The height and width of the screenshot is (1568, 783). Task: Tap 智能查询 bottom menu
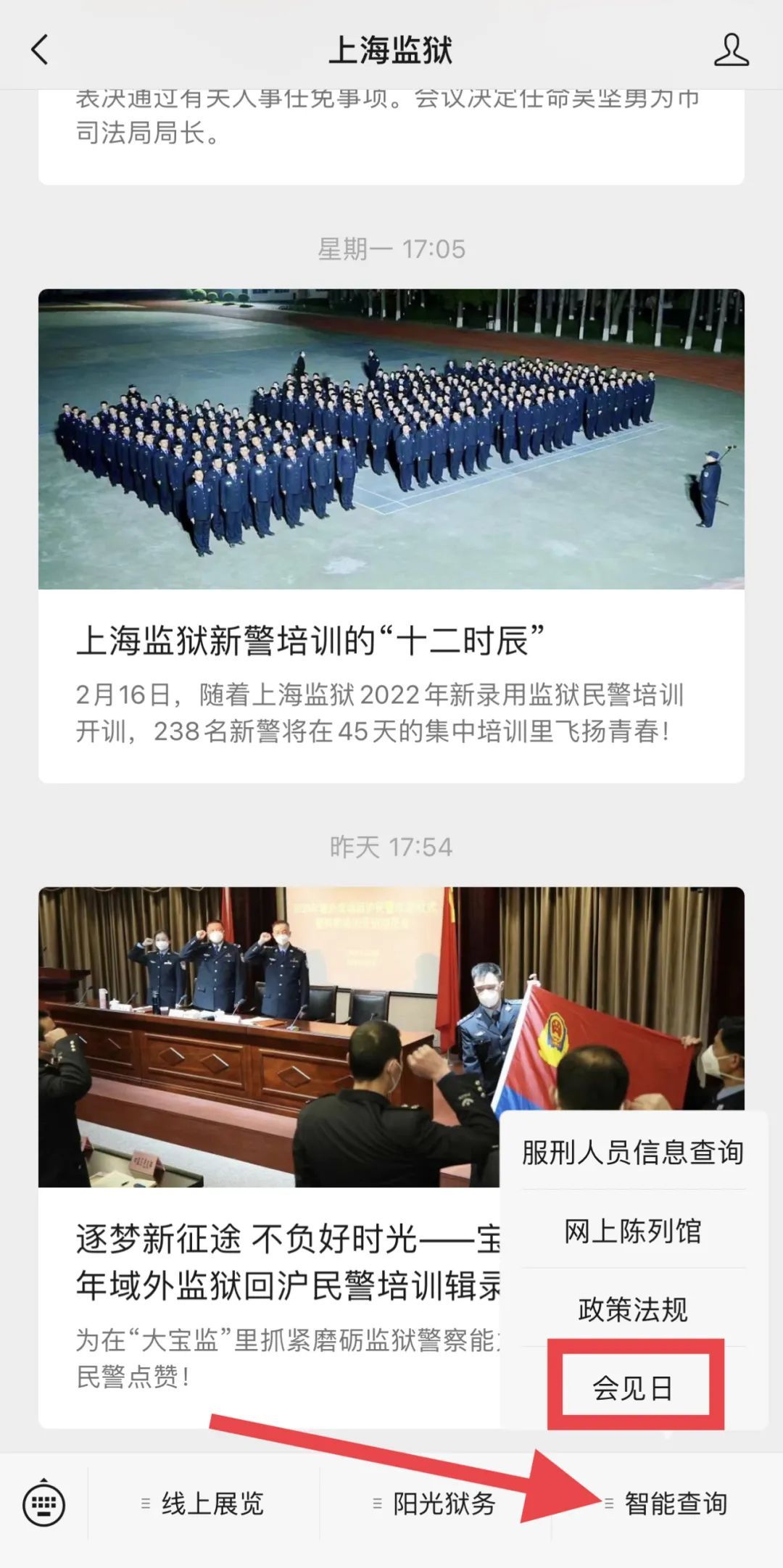pyautogui.click(x=667, y=1503)
